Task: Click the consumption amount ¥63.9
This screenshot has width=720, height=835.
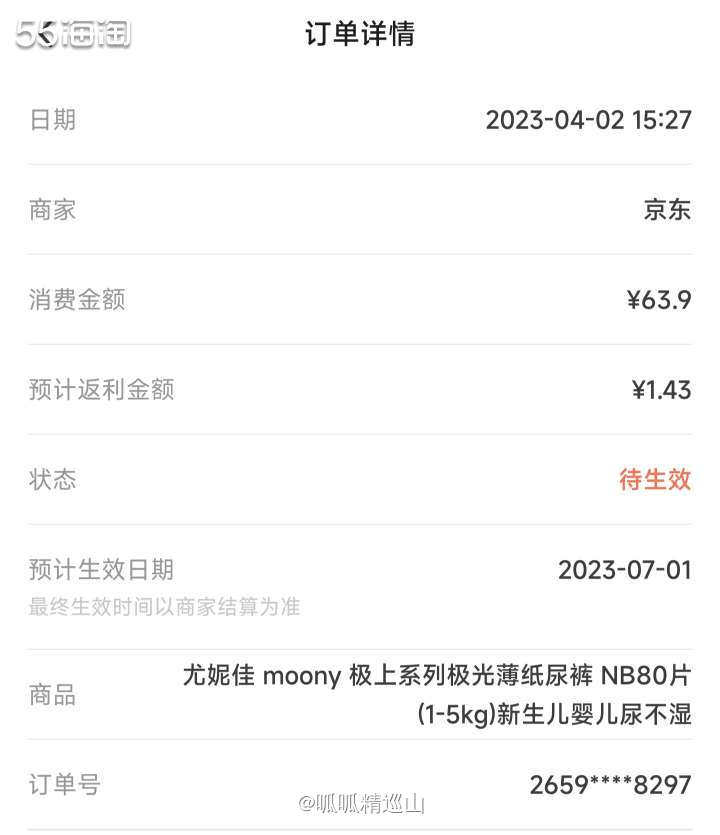Action: click(662, 300)
